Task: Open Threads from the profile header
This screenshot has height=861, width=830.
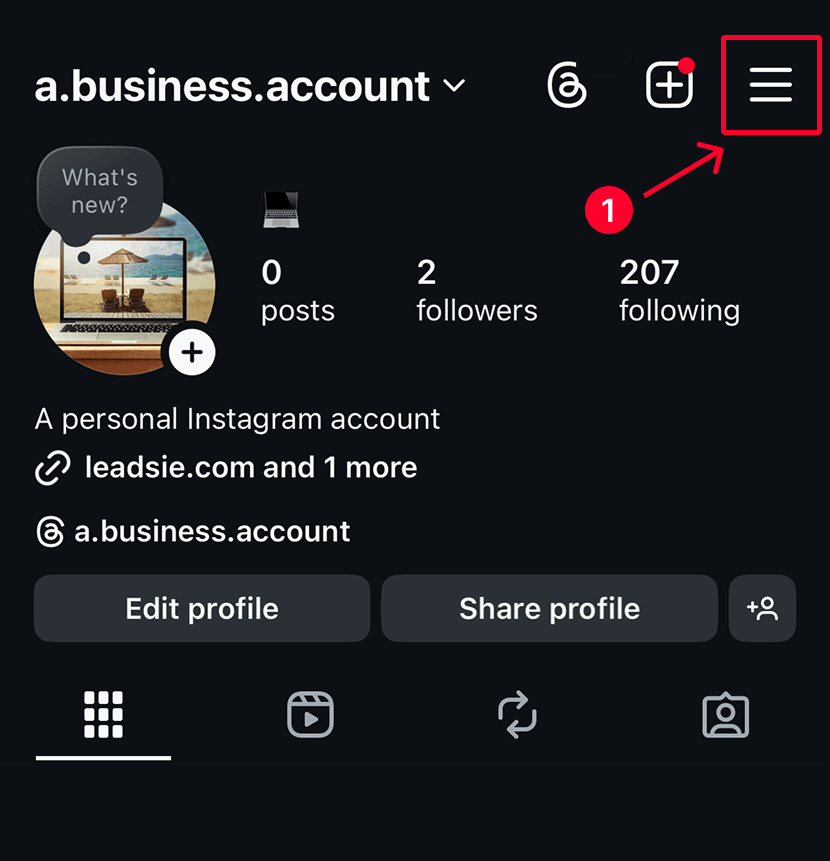Action: pyautogui.click(x=567, y=85)
